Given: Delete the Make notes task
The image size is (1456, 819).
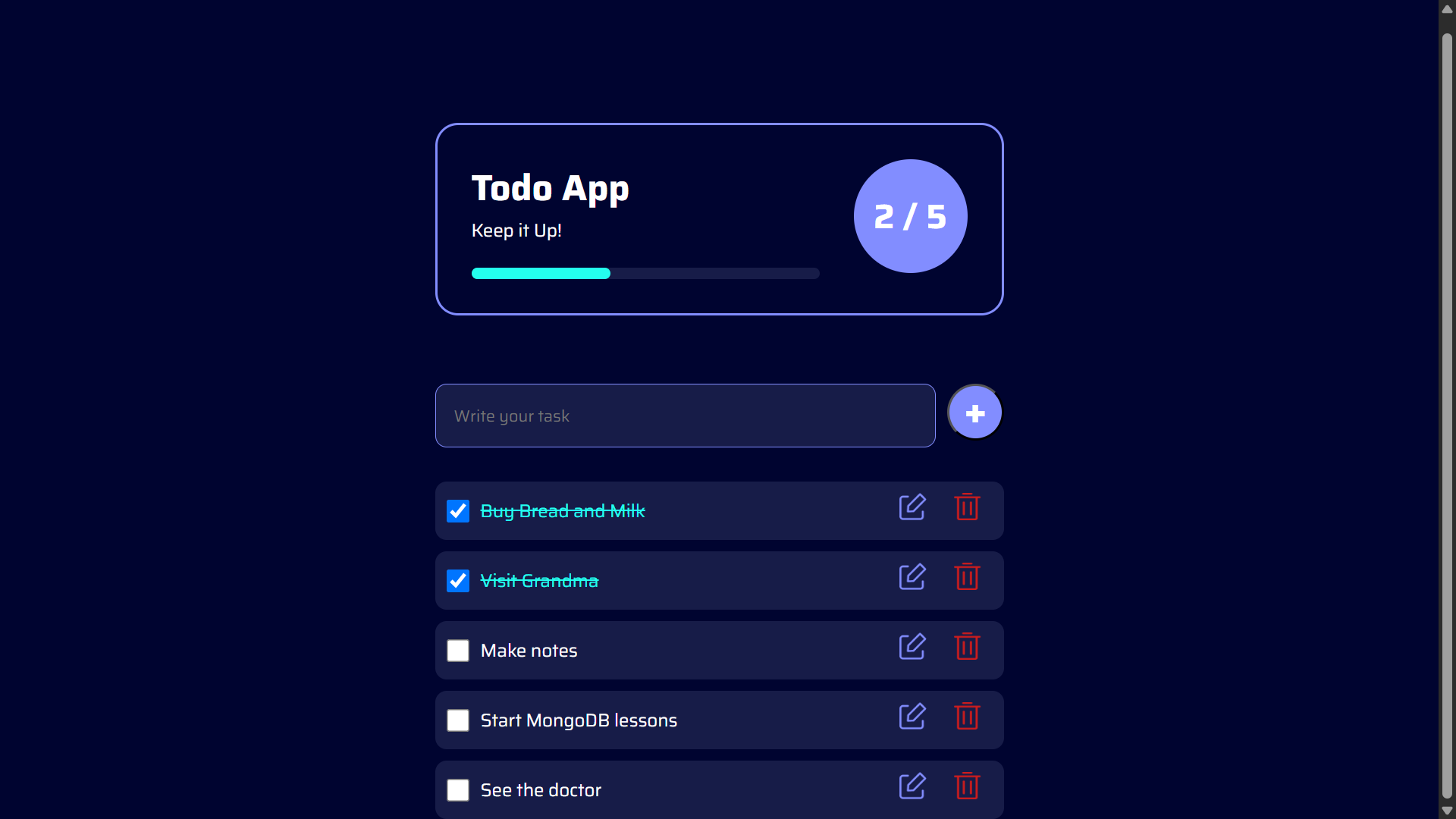Looking at the screenshot, I should (x=967, y=647).
